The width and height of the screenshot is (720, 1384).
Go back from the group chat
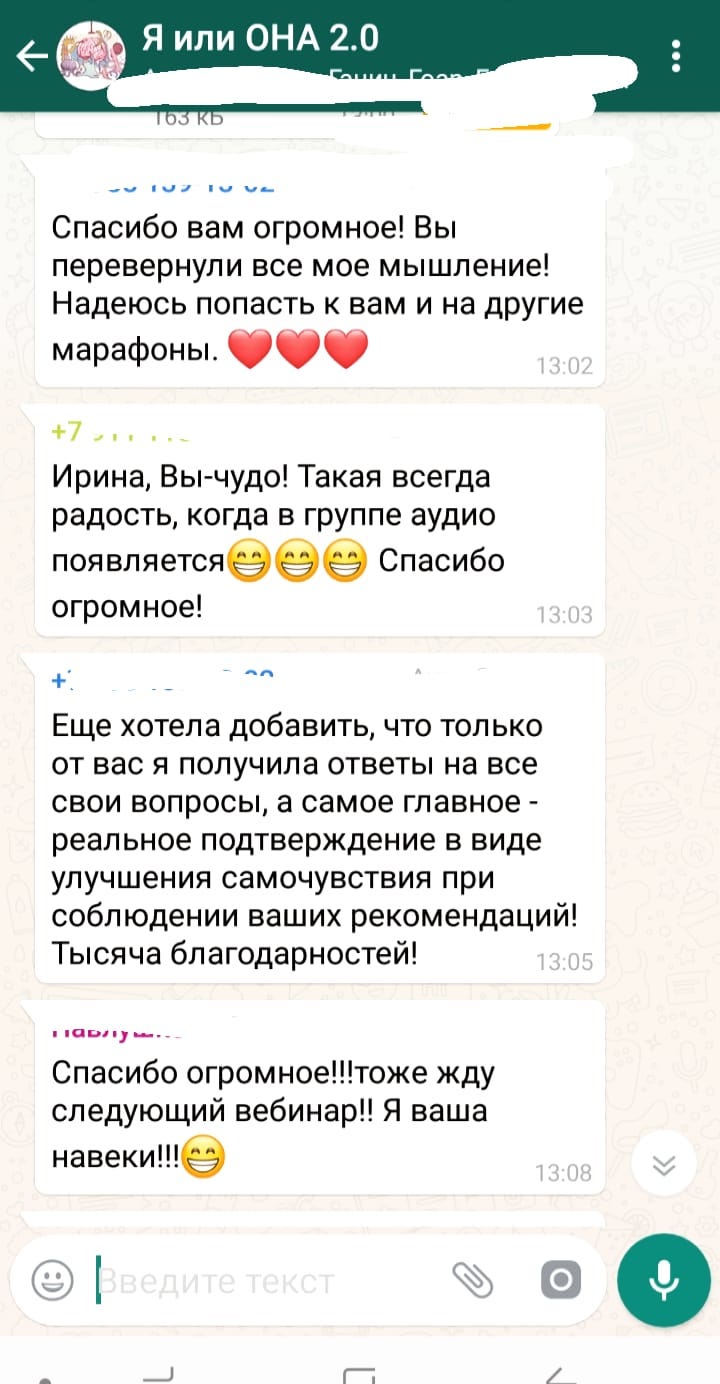[33, 57]
